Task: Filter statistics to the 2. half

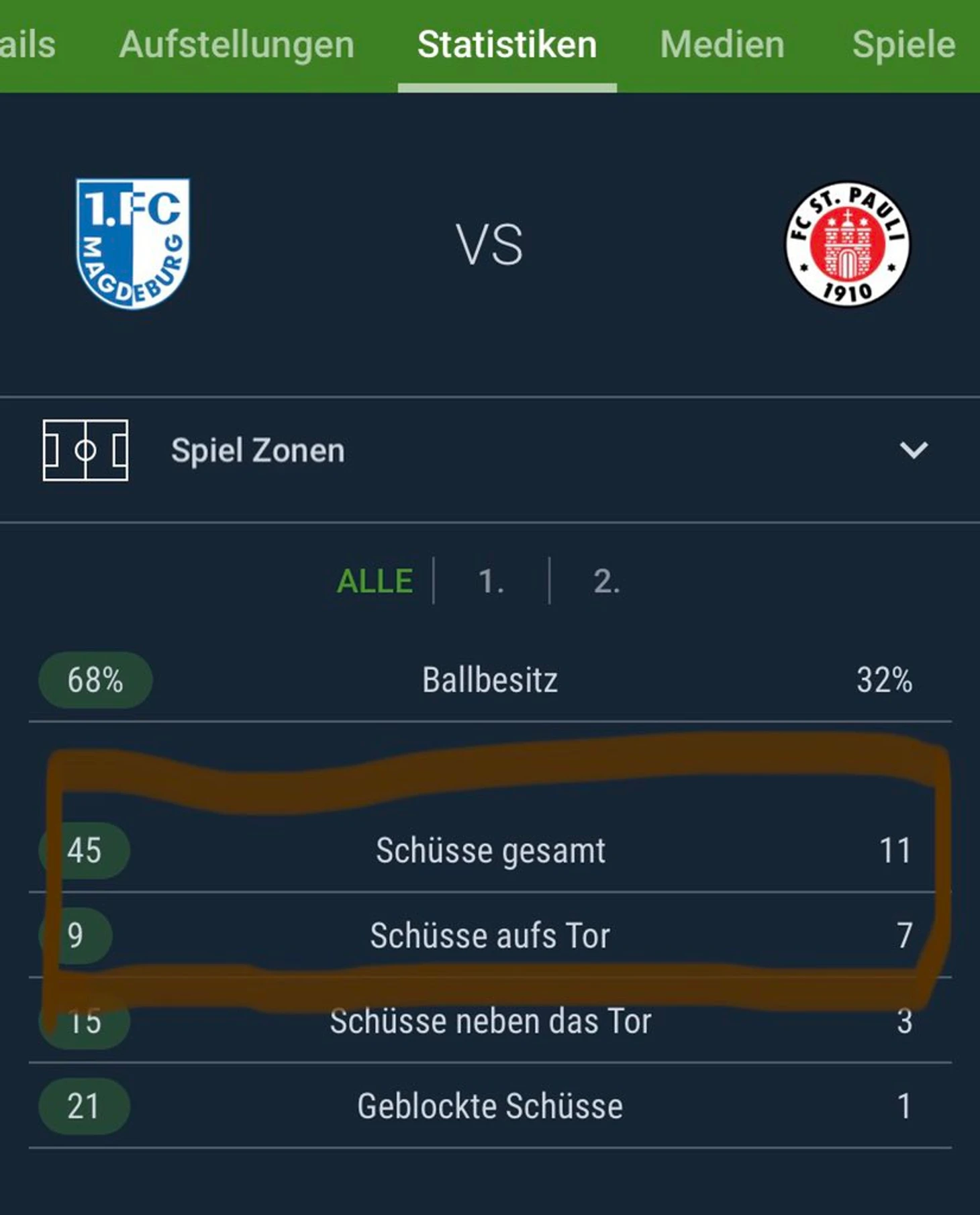Action: (x=605, y=581)
